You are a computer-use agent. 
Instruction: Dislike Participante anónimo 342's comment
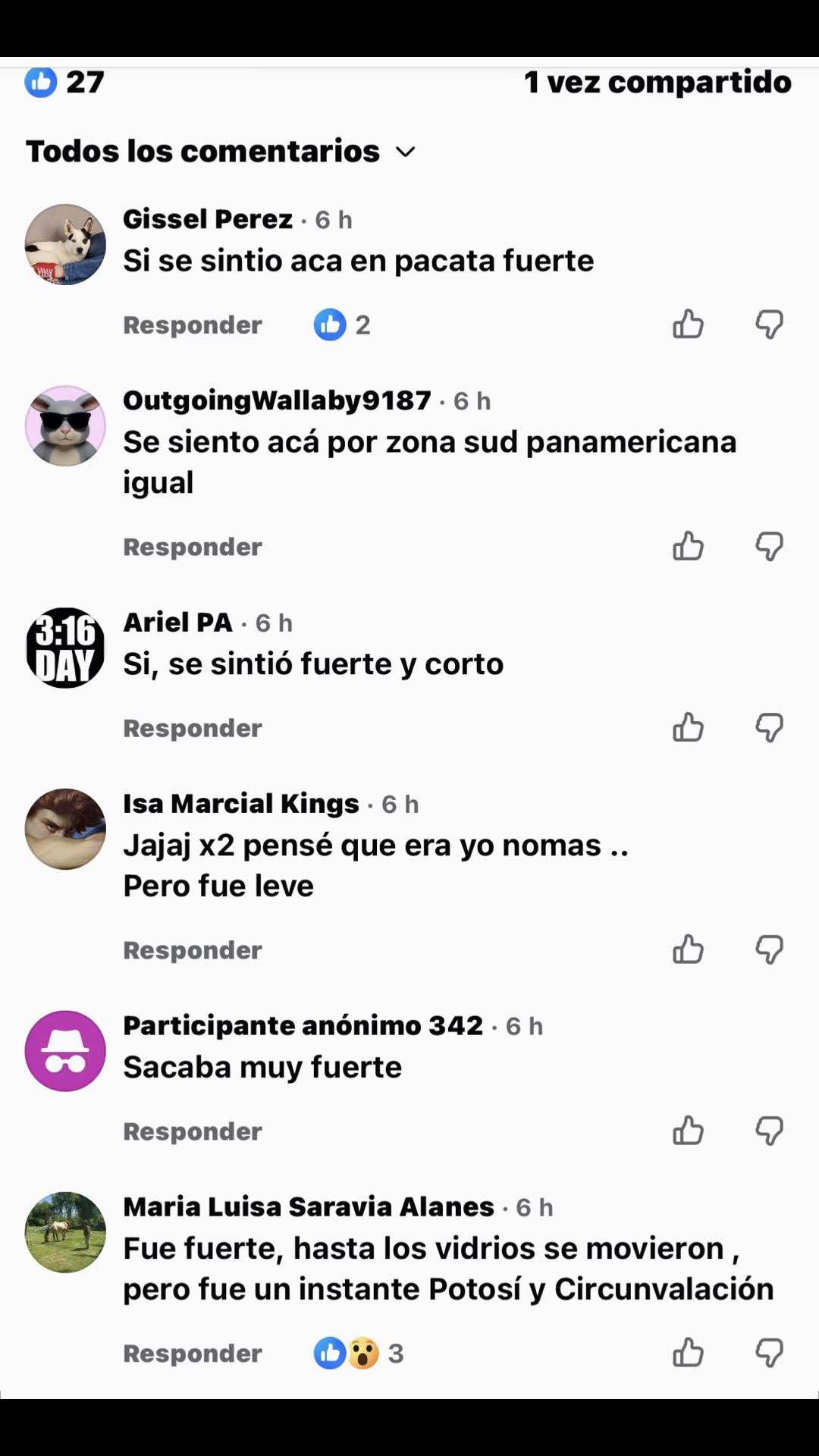[769, 1131]
